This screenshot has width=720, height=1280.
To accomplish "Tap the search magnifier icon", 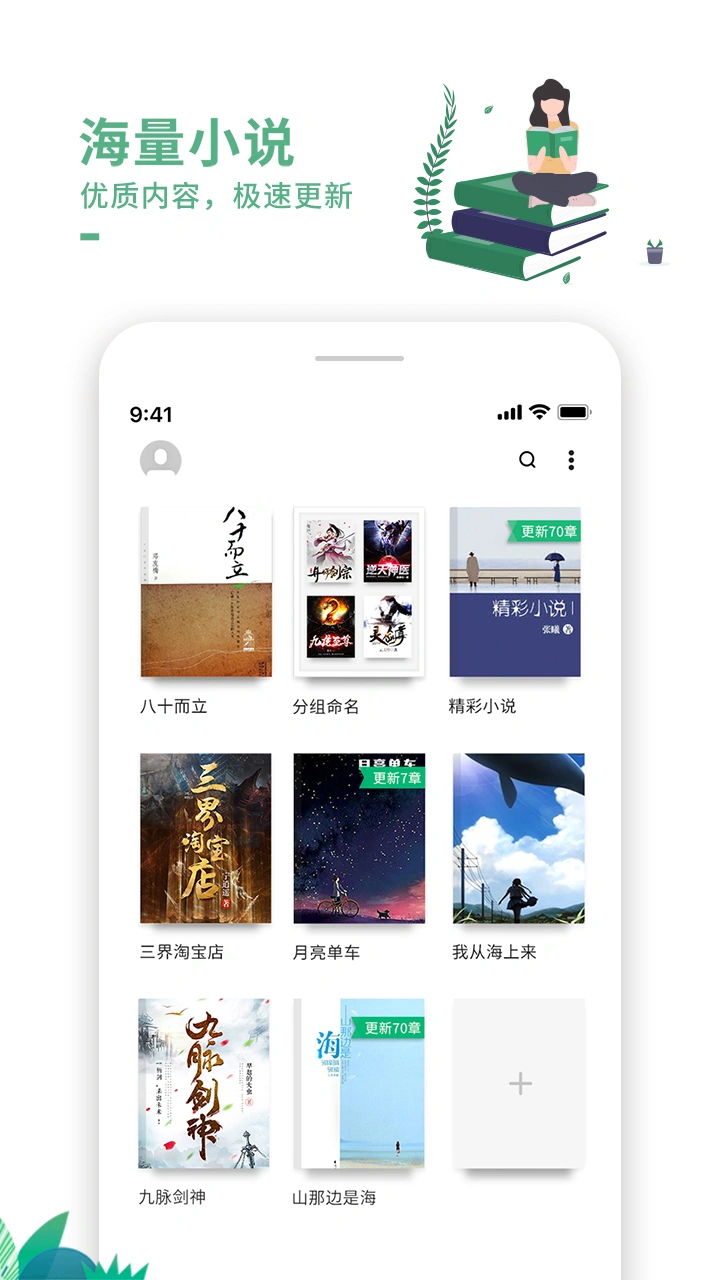I will (x=527, y=460).
